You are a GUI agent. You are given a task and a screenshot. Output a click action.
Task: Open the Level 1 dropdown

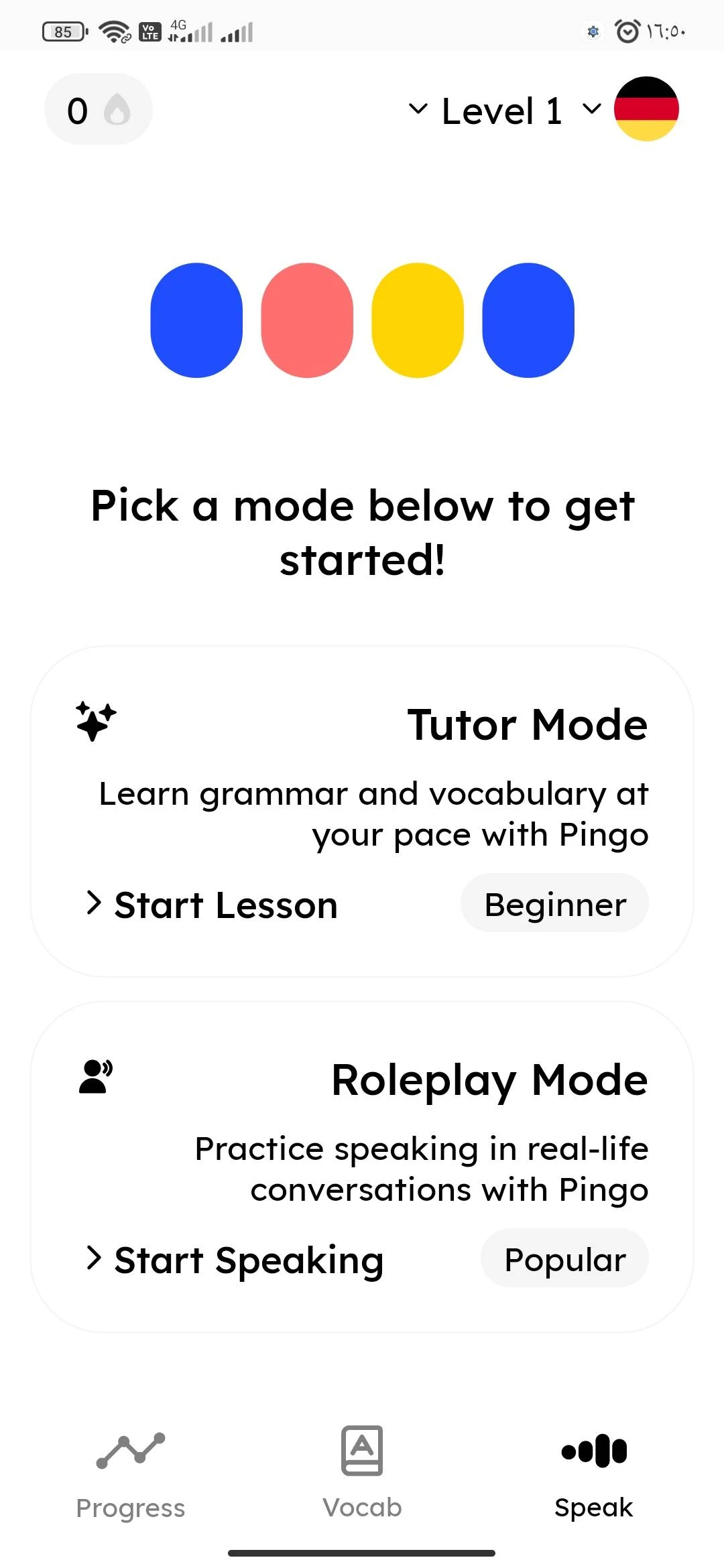point(502,109)
